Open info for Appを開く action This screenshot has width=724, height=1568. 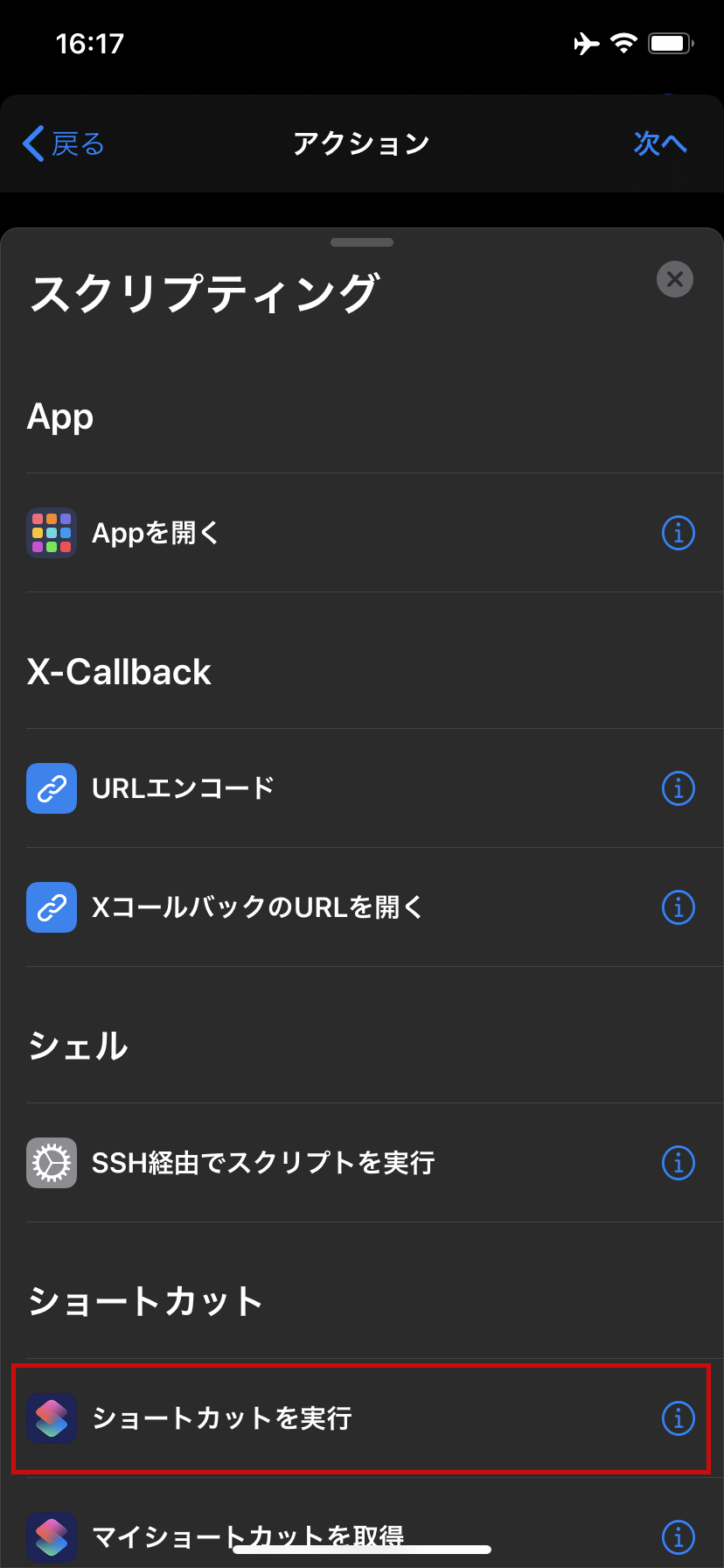679,533
